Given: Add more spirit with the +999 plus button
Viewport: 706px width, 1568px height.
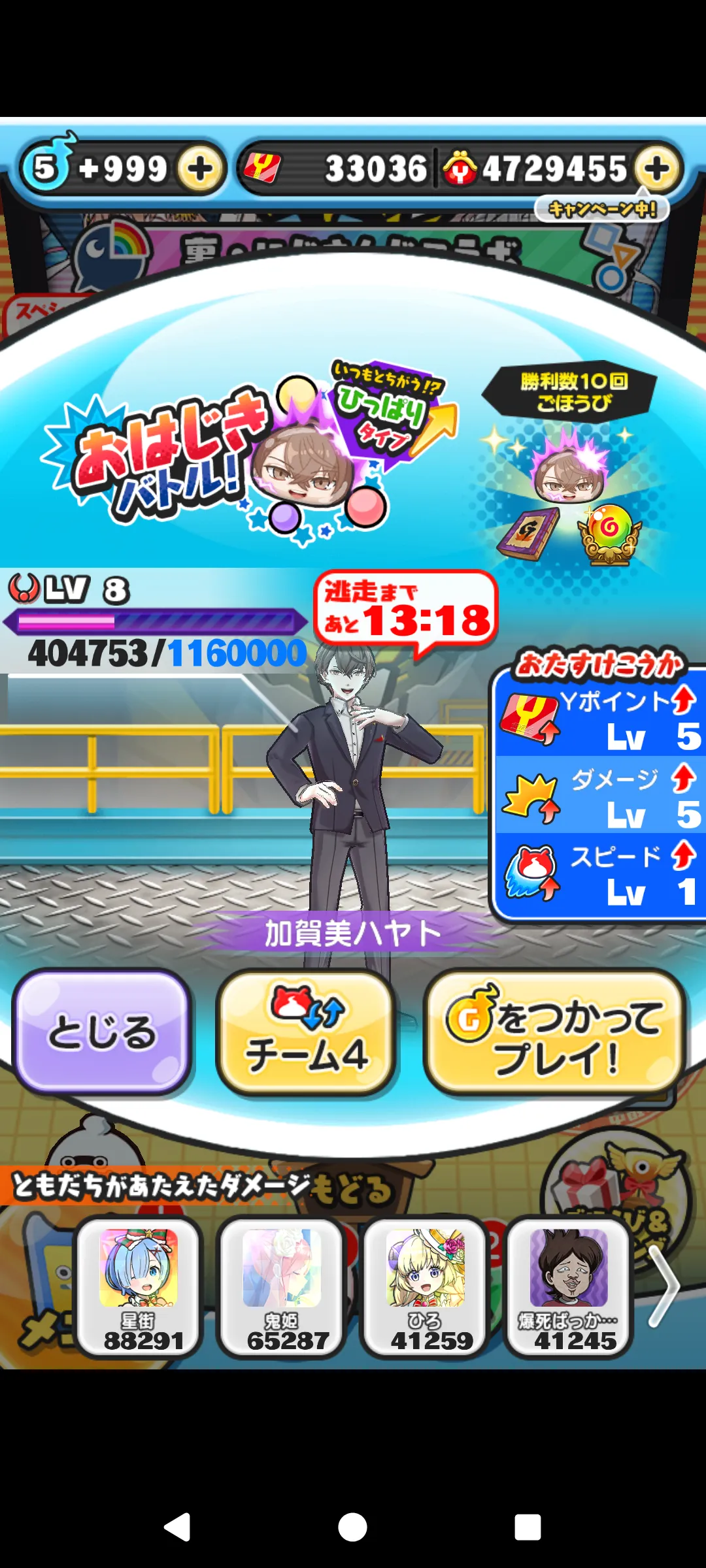Looking at the screenshot, I should coord(201,169).
